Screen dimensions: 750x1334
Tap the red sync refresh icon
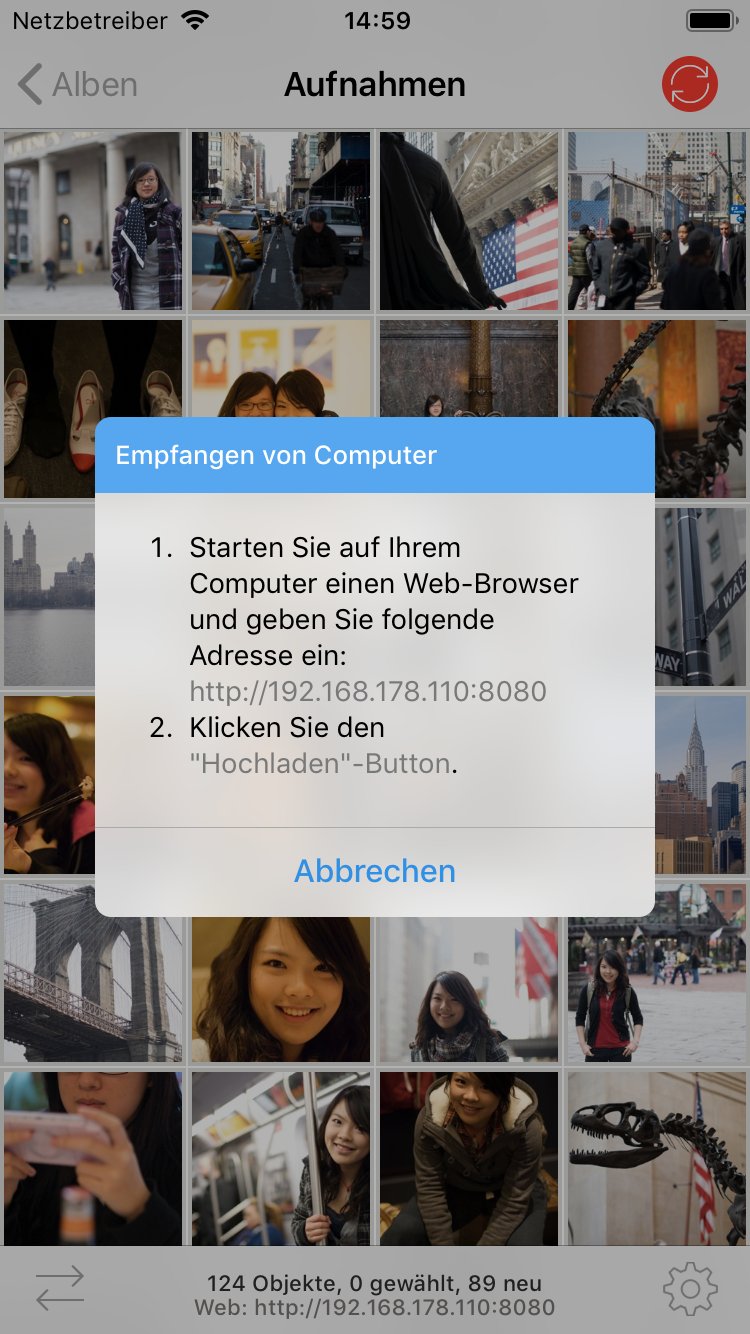pos(690,83)
